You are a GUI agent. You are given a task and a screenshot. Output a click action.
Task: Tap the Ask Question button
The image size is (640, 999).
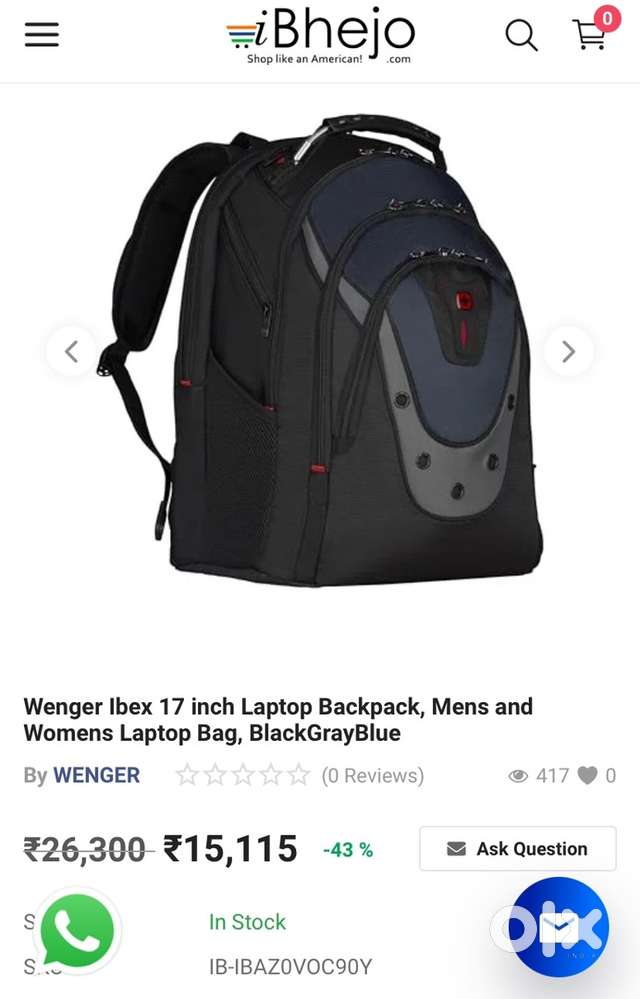pyautogui.click(x=517, y=848)
